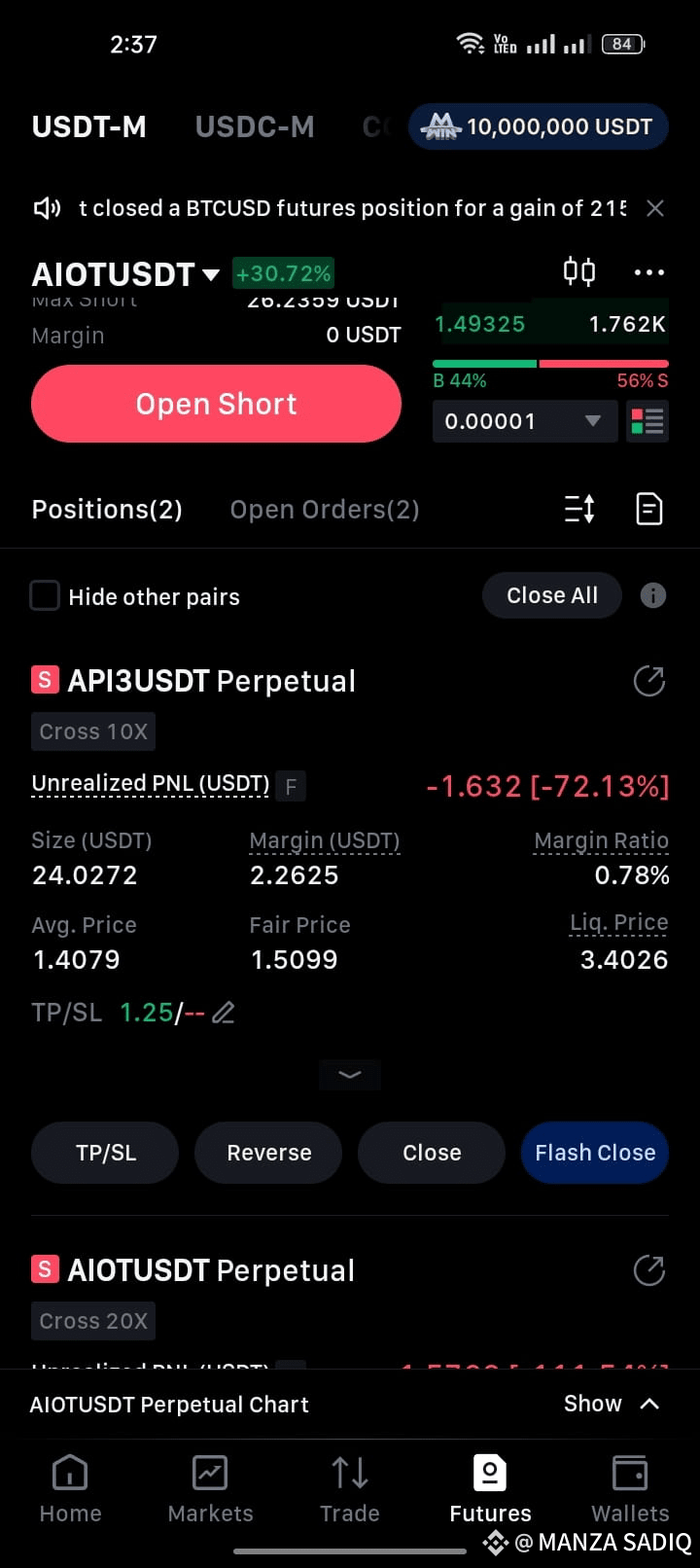Open the 10,000,000 USDT promotion banner
This screenshot has width=700, height=1568.
539,126
